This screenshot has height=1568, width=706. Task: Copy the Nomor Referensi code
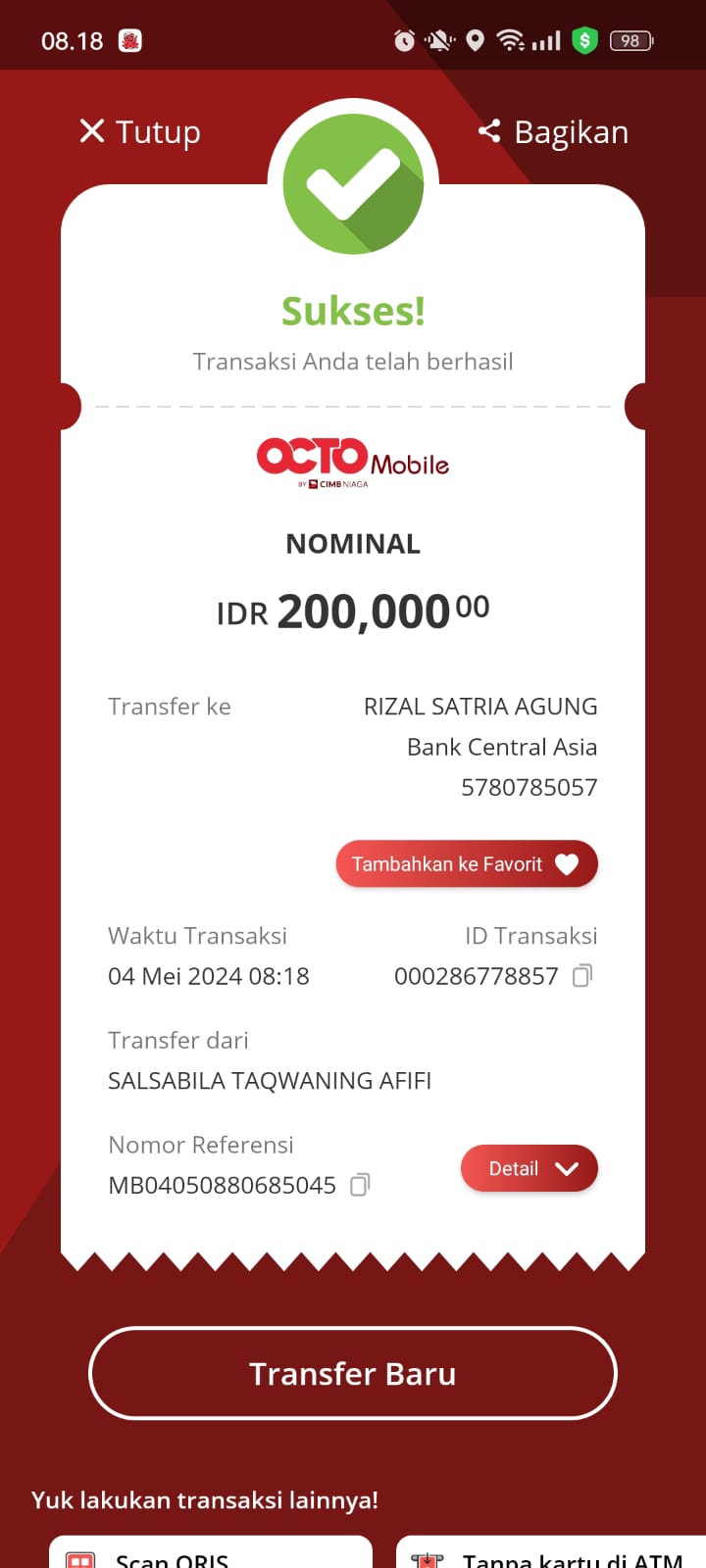[x=360, y=1185]
